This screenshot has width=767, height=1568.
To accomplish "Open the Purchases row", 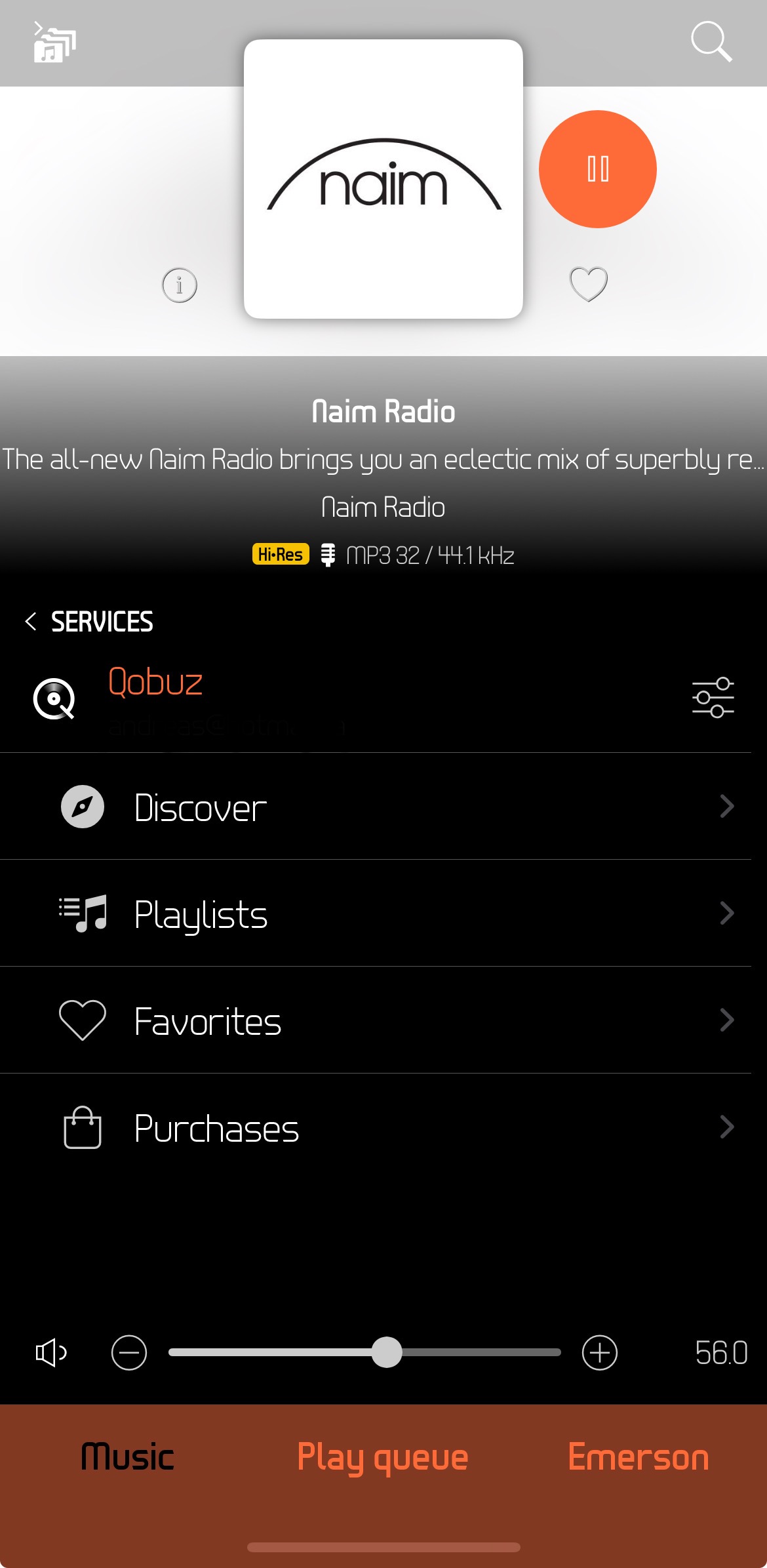I will coord(383,1128).
